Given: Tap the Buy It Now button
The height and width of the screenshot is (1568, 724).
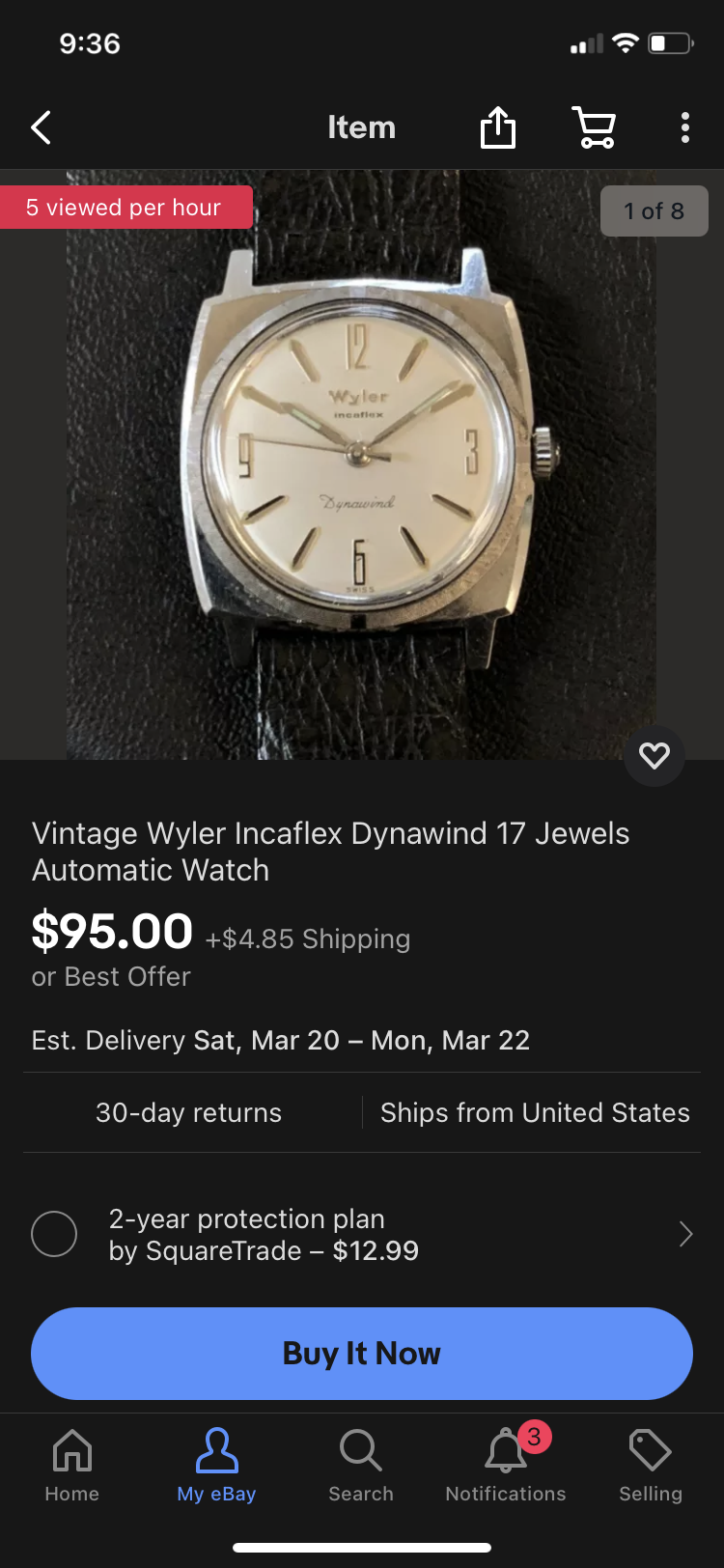Looking at the screenshot, I should [x=362, y=1354].
